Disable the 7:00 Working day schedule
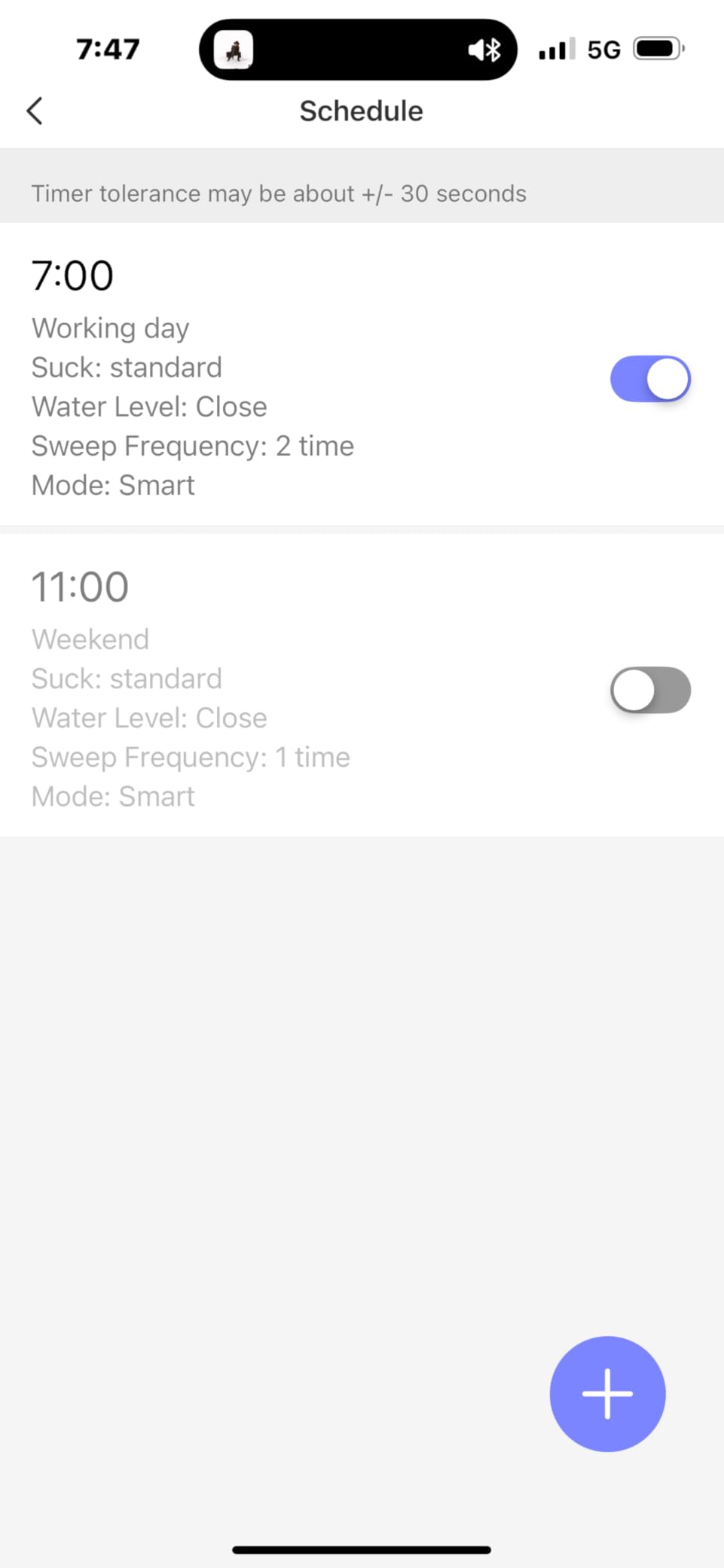This screenshot has width=724, height=1568. pos(650,379)
